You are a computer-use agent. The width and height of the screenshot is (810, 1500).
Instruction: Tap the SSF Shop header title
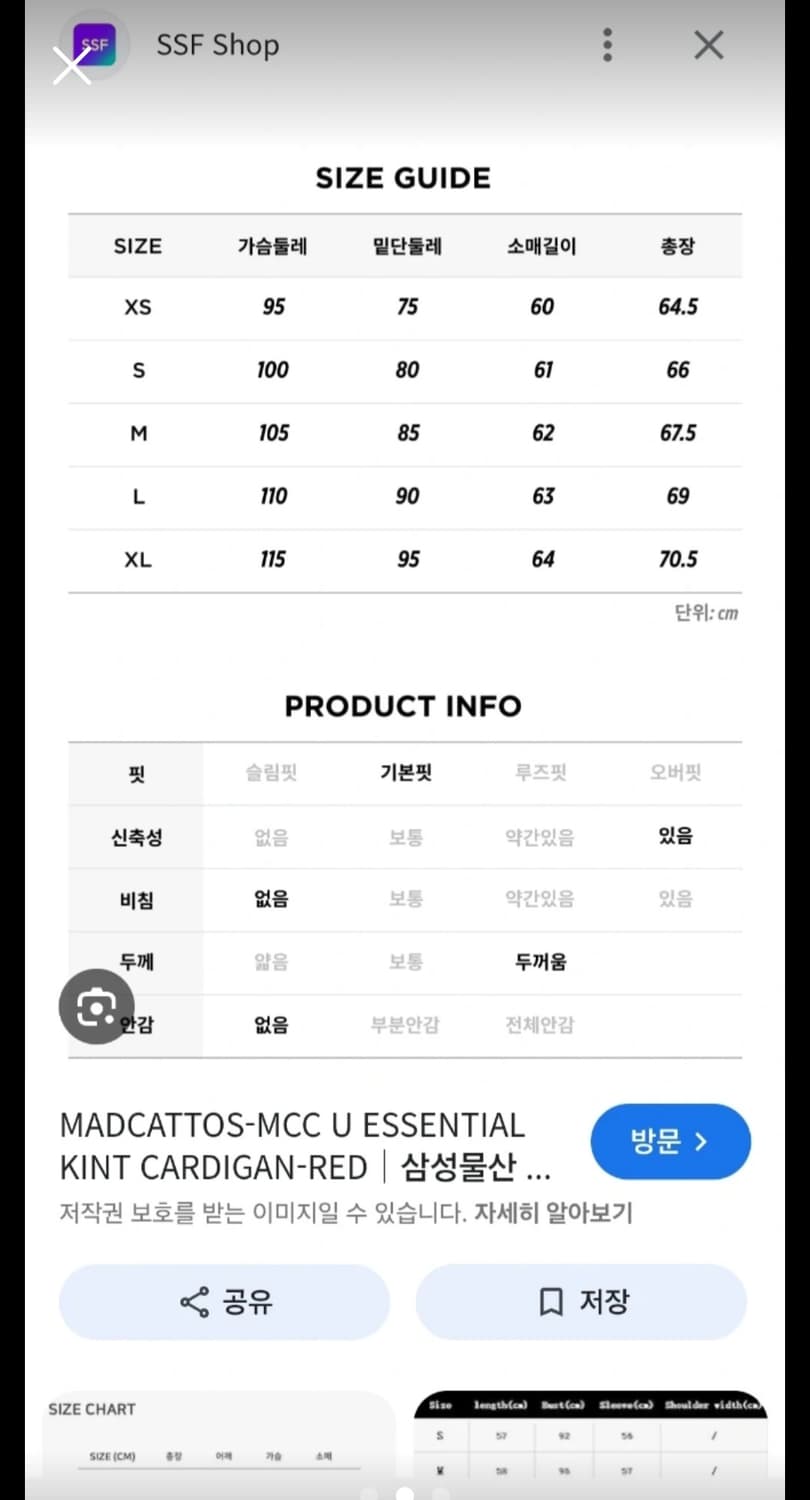click(x=217, y=44)
